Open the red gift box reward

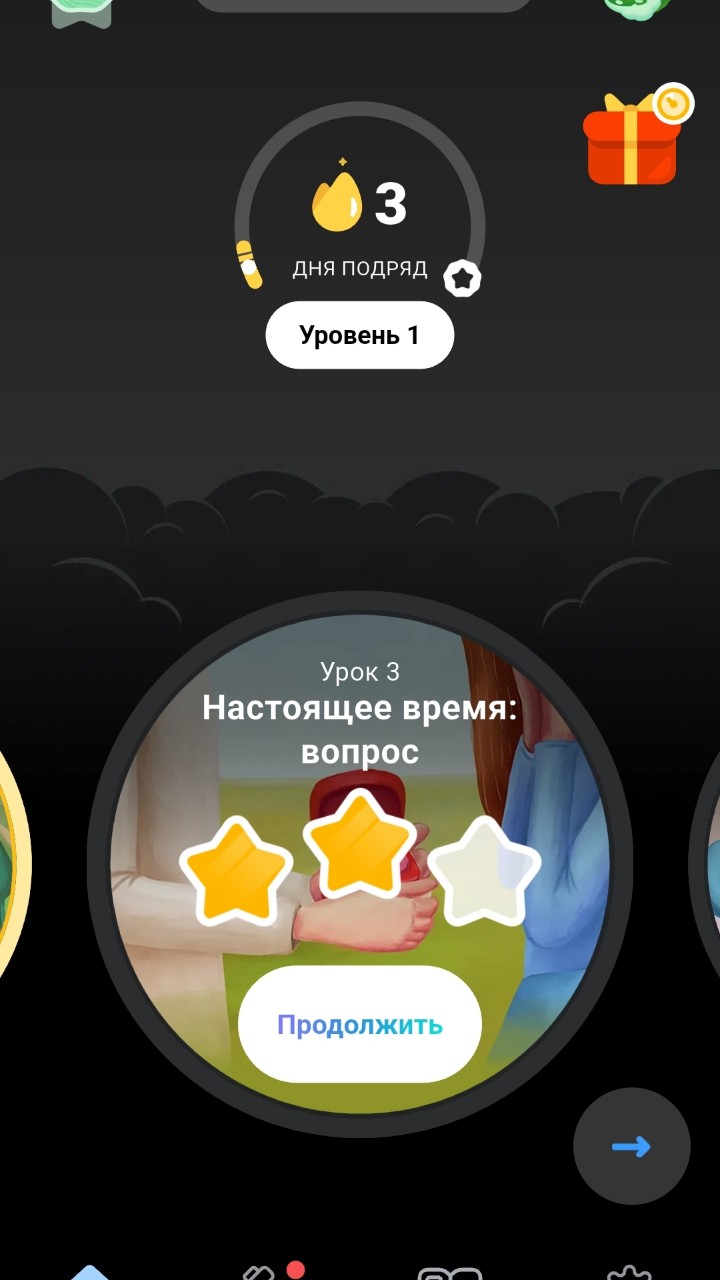point(635,136)
